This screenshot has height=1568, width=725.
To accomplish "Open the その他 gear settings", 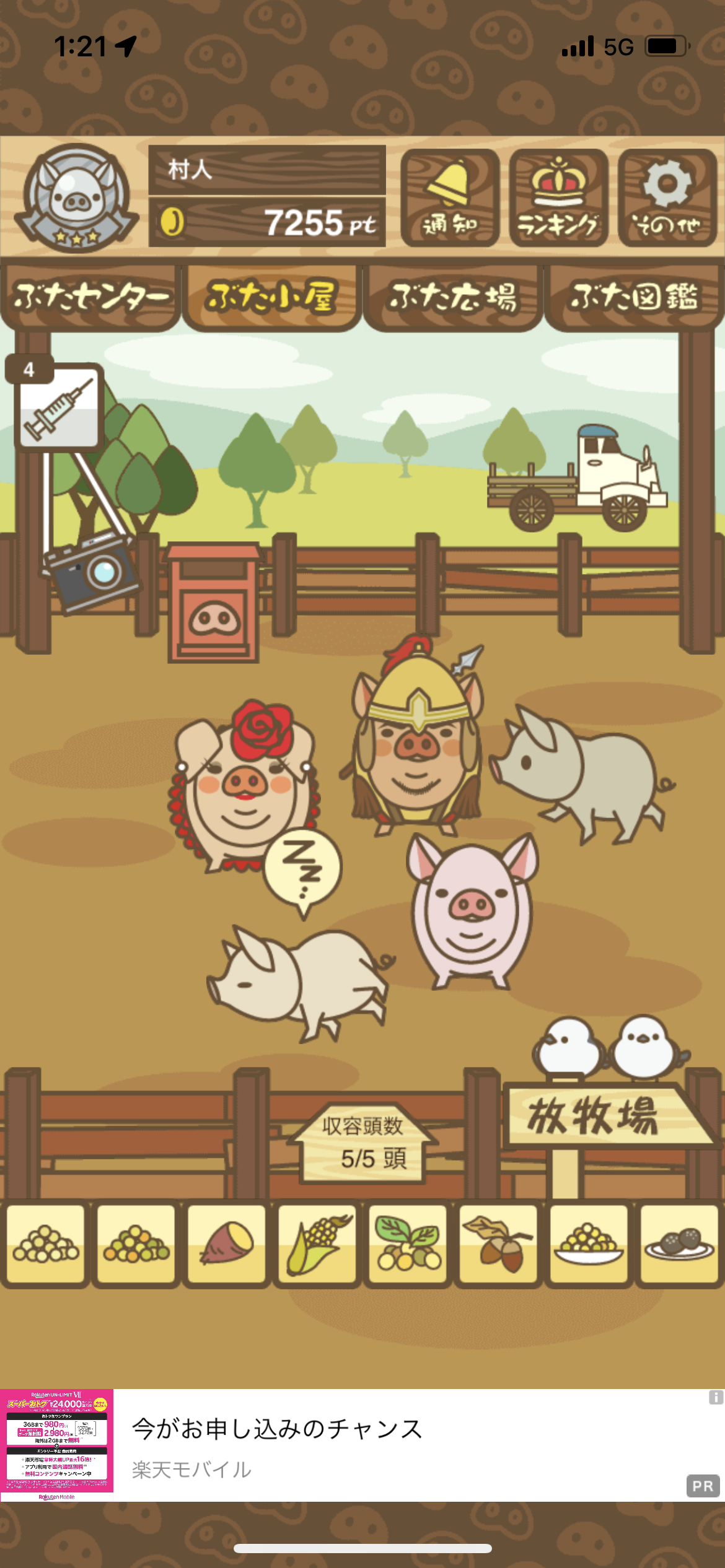I will pyautogui.click(x=667, y=198).
